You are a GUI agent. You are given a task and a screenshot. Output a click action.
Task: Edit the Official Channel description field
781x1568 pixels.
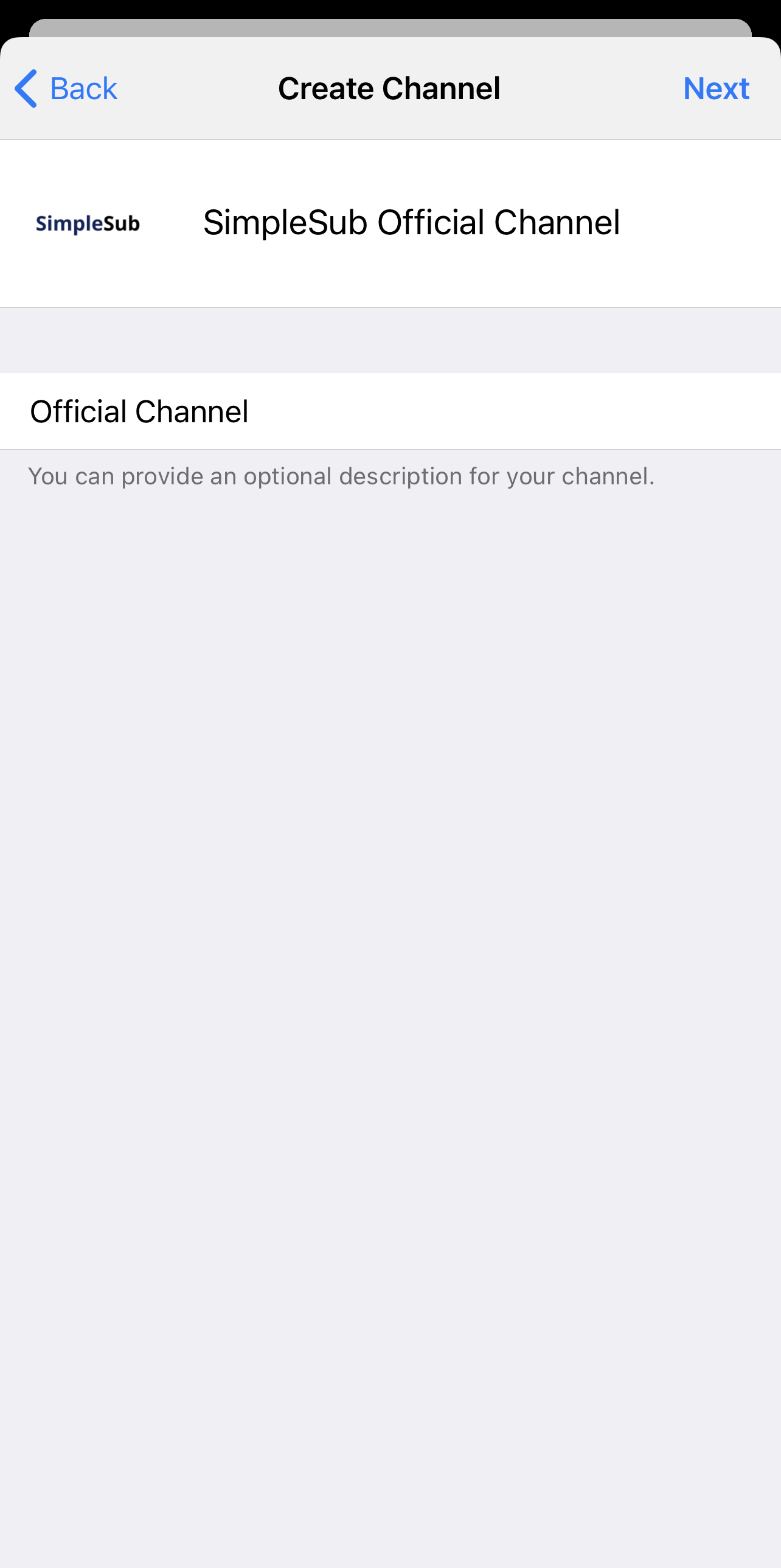pos(389,411)
